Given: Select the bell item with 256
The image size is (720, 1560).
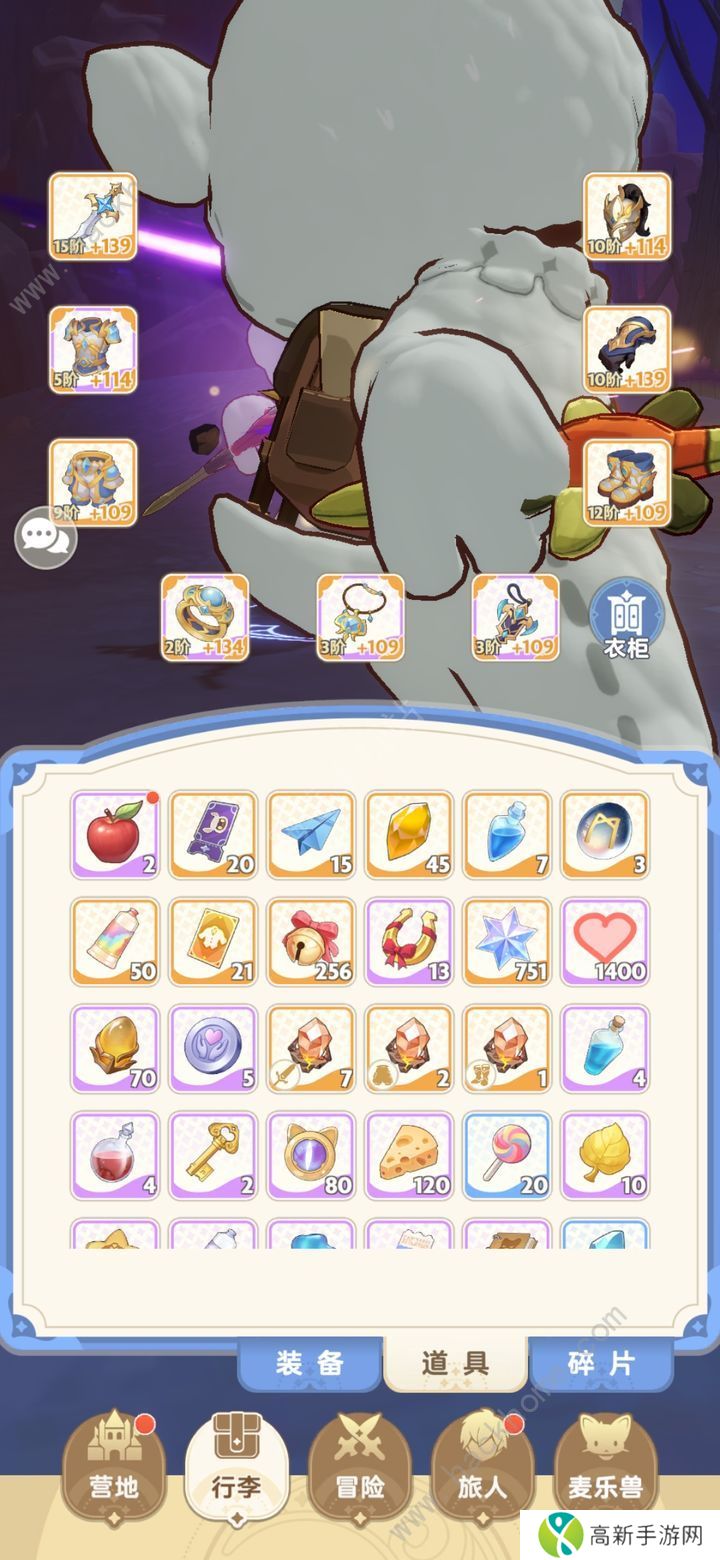Looking at the screenshot, I should pyautogui.click(x=311, y=942).
